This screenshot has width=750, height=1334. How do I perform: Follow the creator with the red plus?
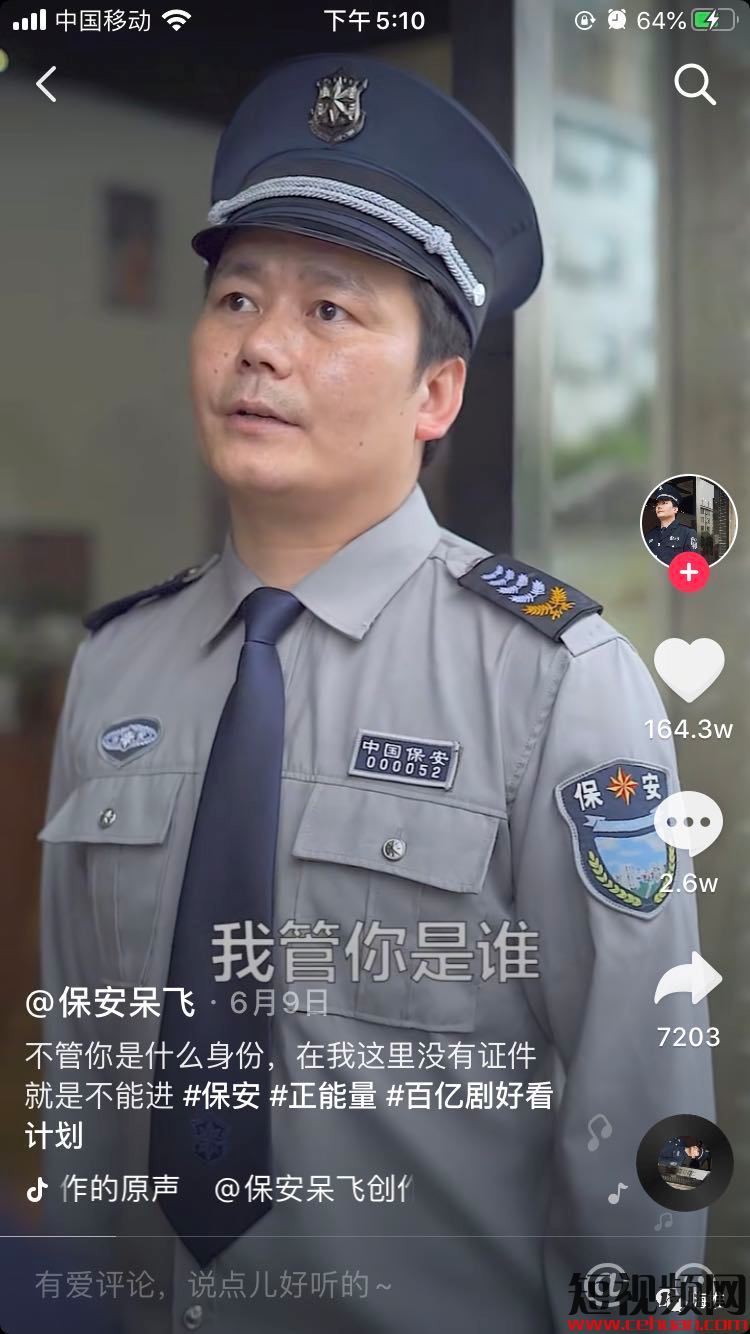(x=688, y=574)
